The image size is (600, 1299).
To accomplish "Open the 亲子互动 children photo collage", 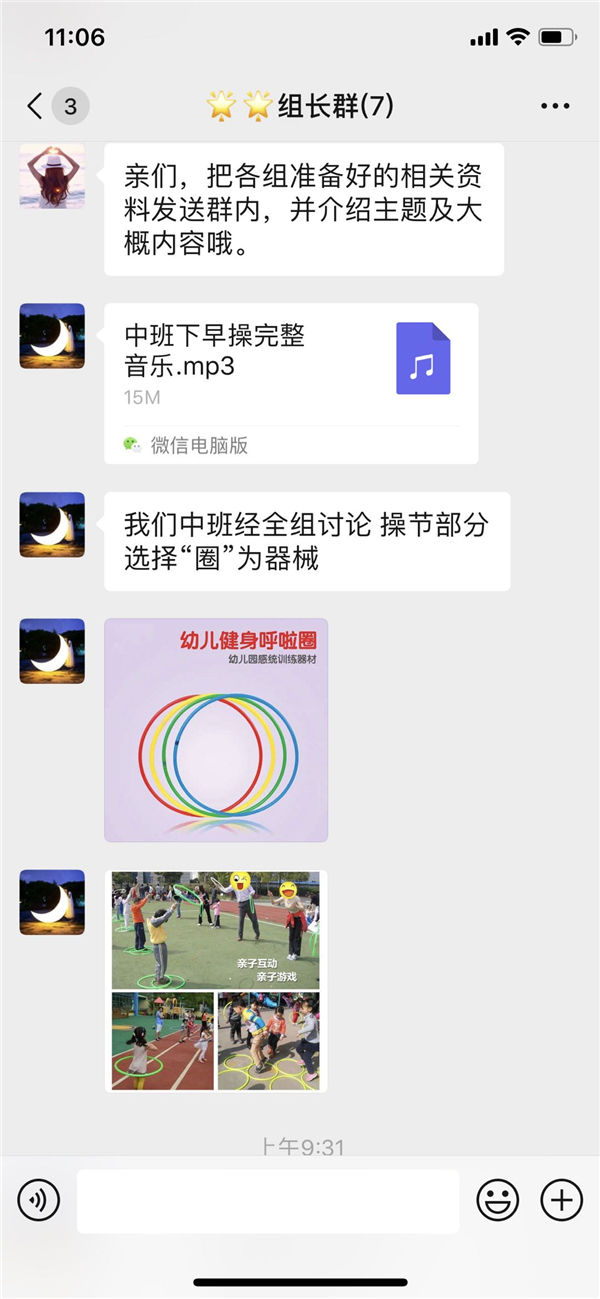I will 216,981.
